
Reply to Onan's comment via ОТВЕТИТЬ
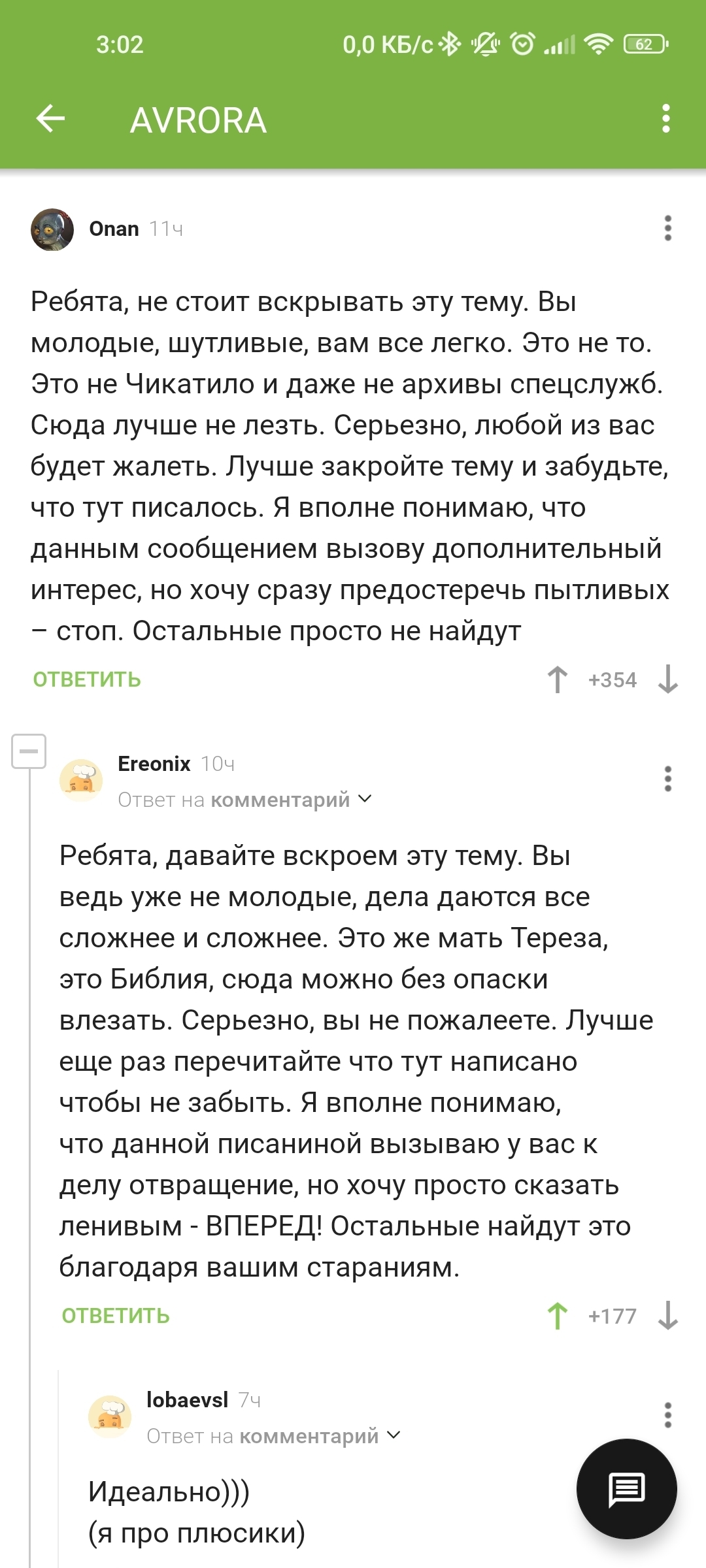pyautogui.click(x=87, y=679)
